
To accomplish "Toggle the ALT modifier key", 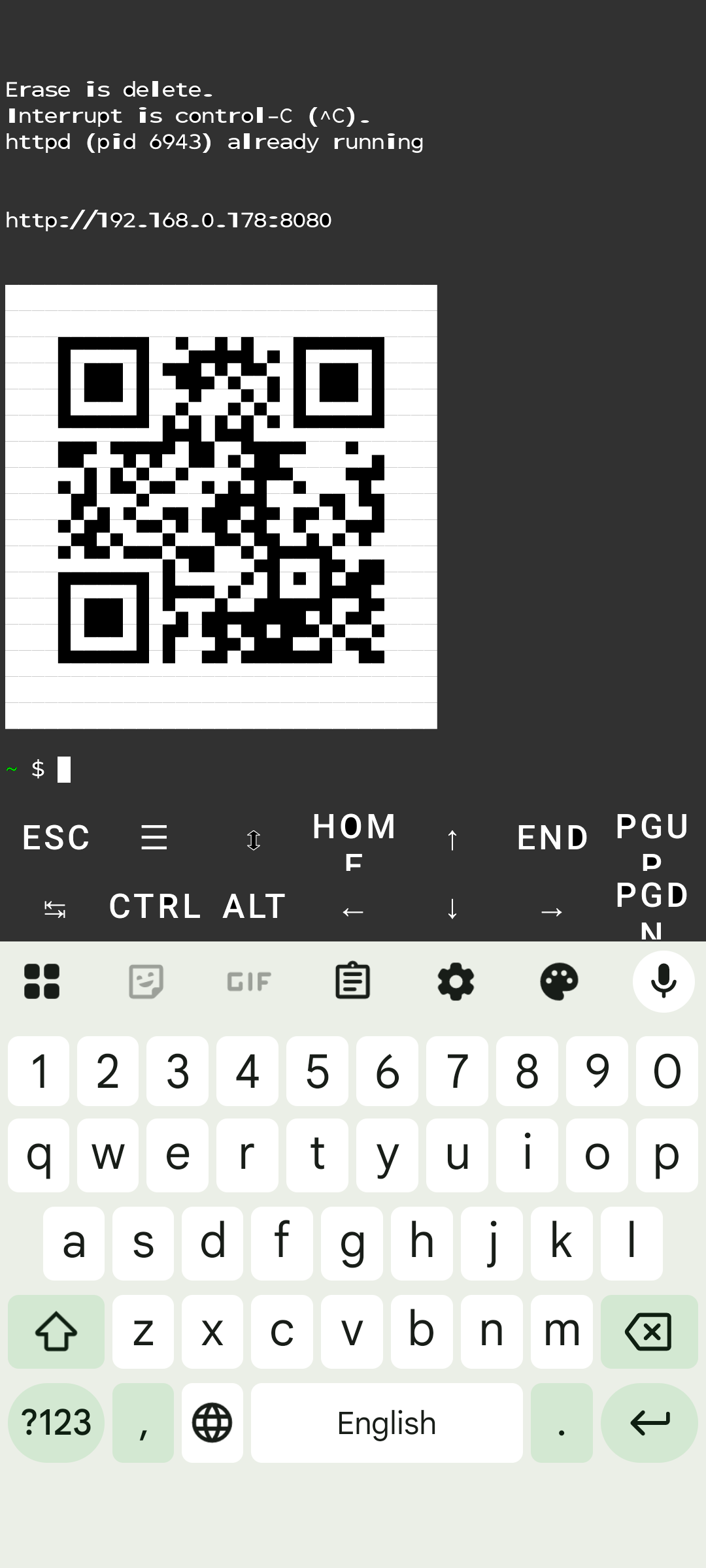I will pos(252,907).
